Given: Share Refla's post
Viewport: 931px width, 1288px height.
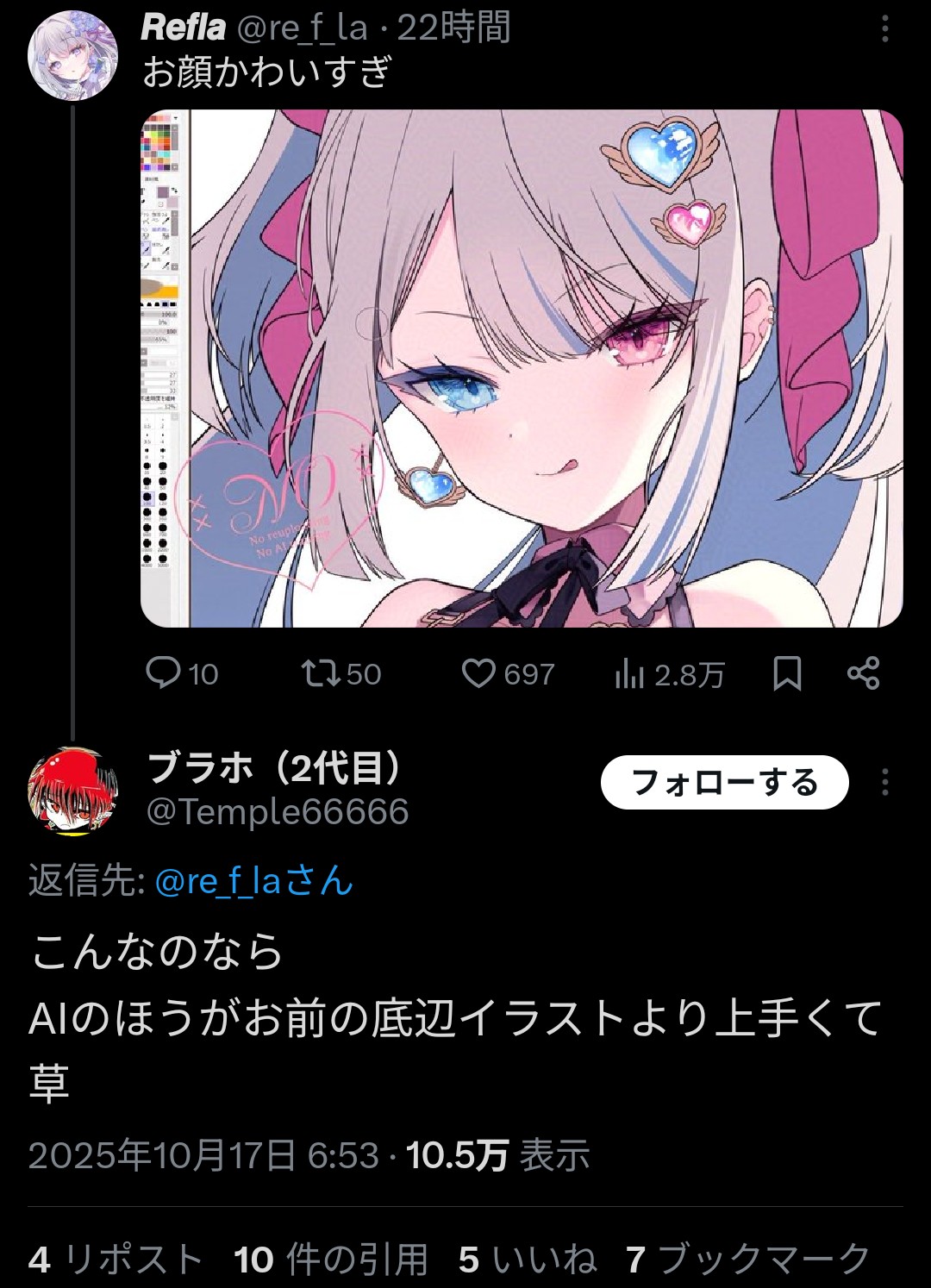Looking at the screenshot, I should [x=863, y=673].
